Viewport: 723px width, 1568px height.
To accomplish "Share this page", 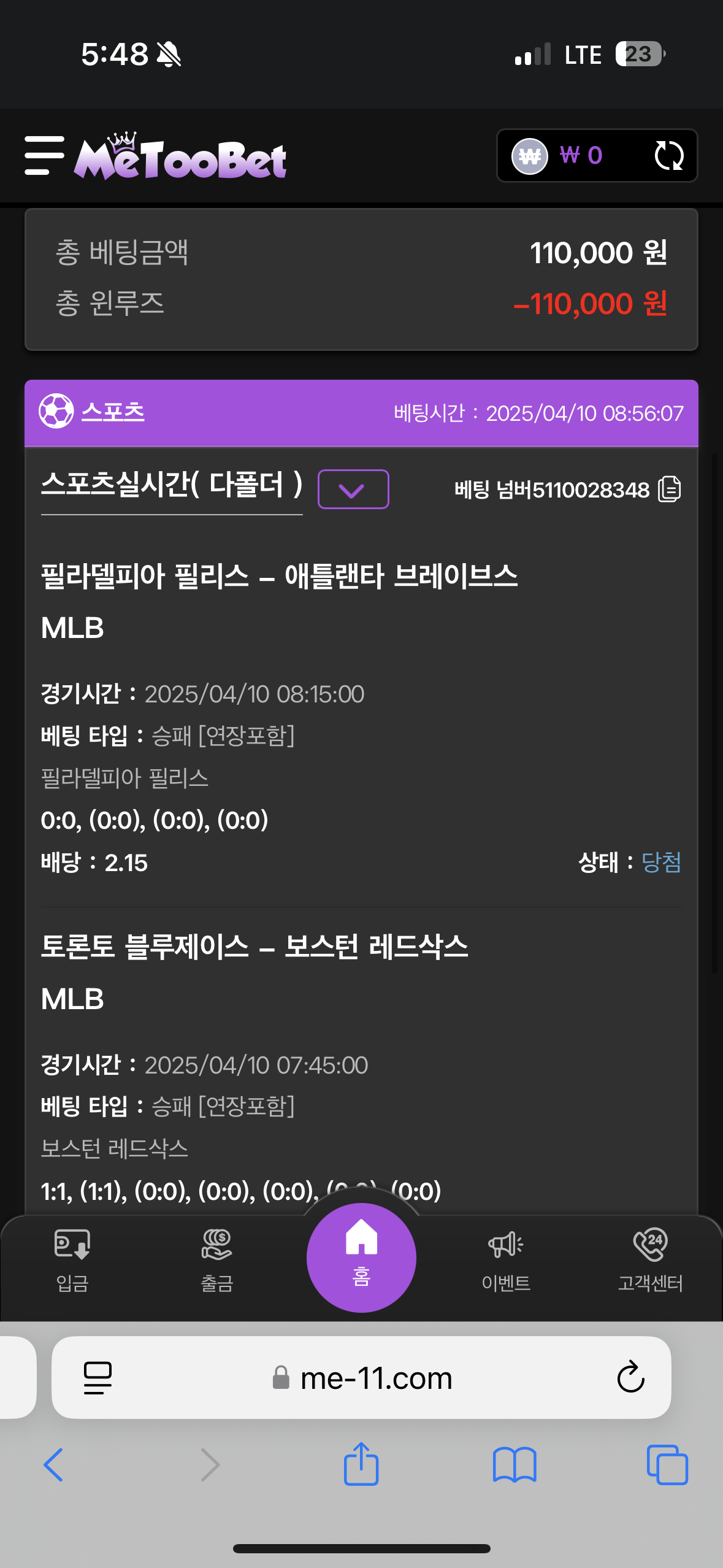I will pos(361,1464).
